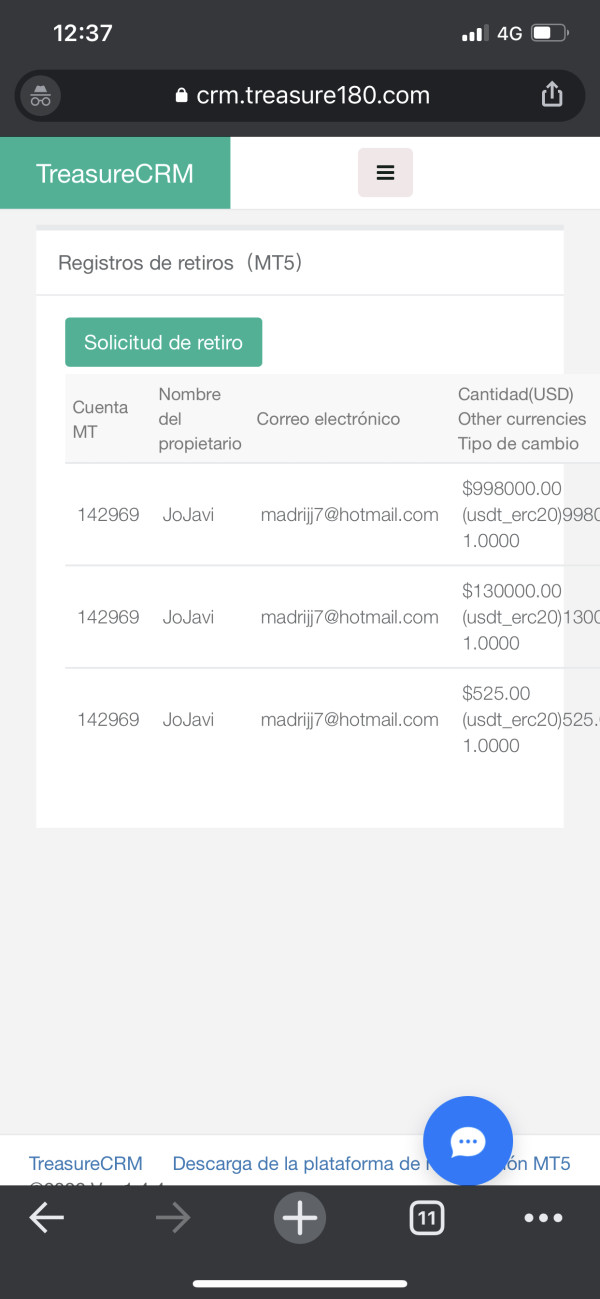Open the TreasureCRM footer link
Viewport: 600px width, 1299px height.
86,1163
